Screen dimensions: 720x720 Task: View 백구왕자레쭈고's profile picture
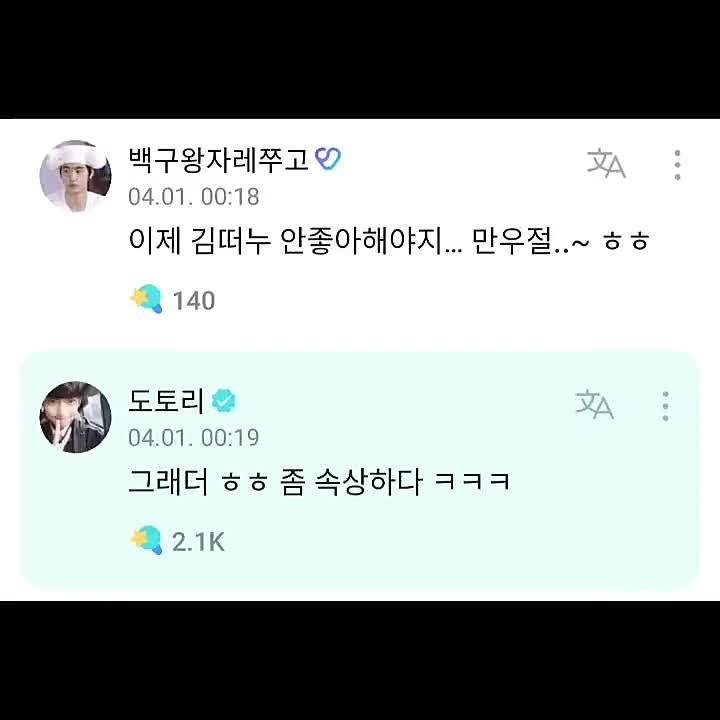coord(75,176)
